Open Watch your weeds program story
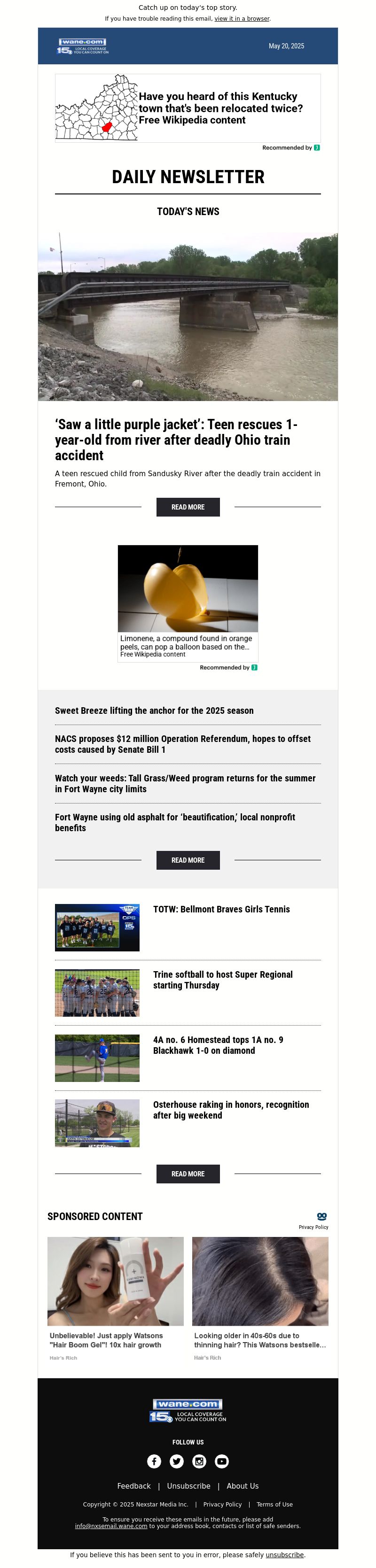The height and width of the screenshot is (1568, 376). pos(185,783)
